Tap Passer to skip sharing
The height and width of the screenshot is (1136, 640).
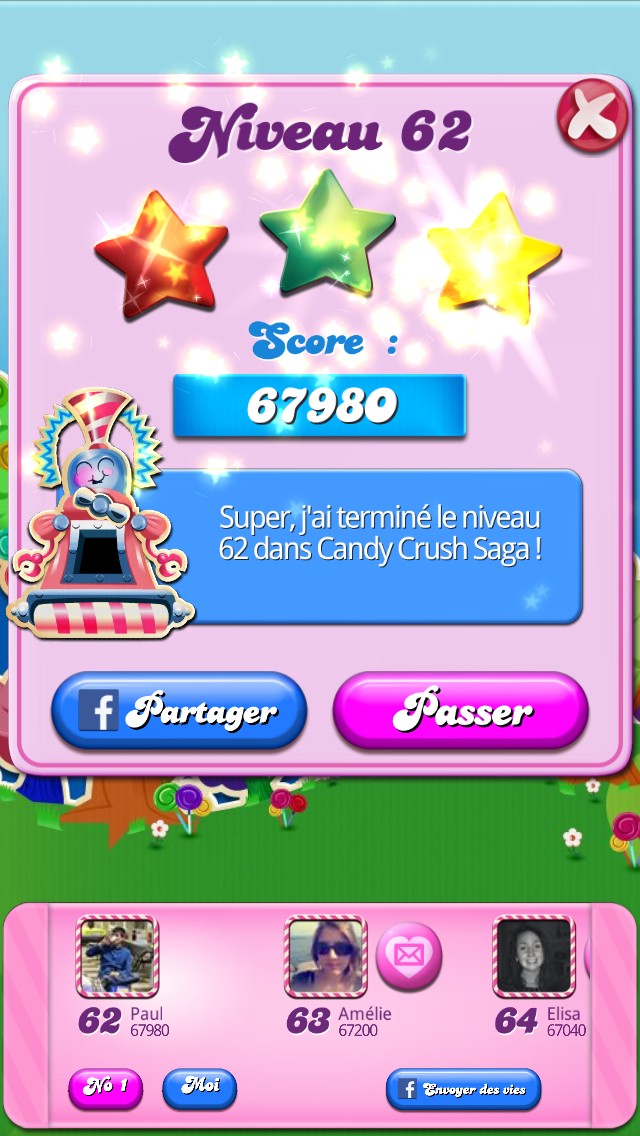[461, 711]
